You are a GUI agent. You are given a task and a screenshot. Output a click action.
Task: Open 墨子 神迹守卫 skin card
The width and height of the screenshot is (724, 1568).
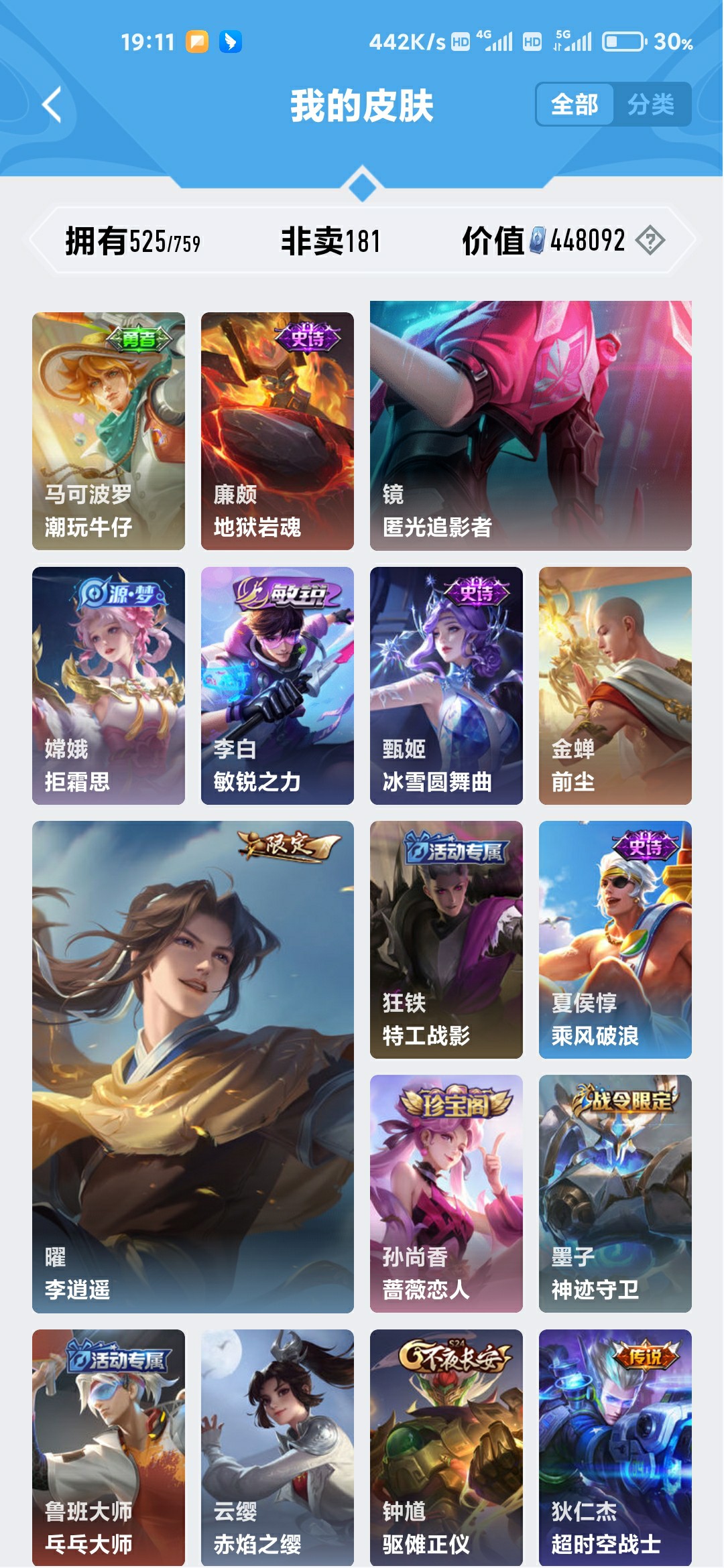point(615,1193)
